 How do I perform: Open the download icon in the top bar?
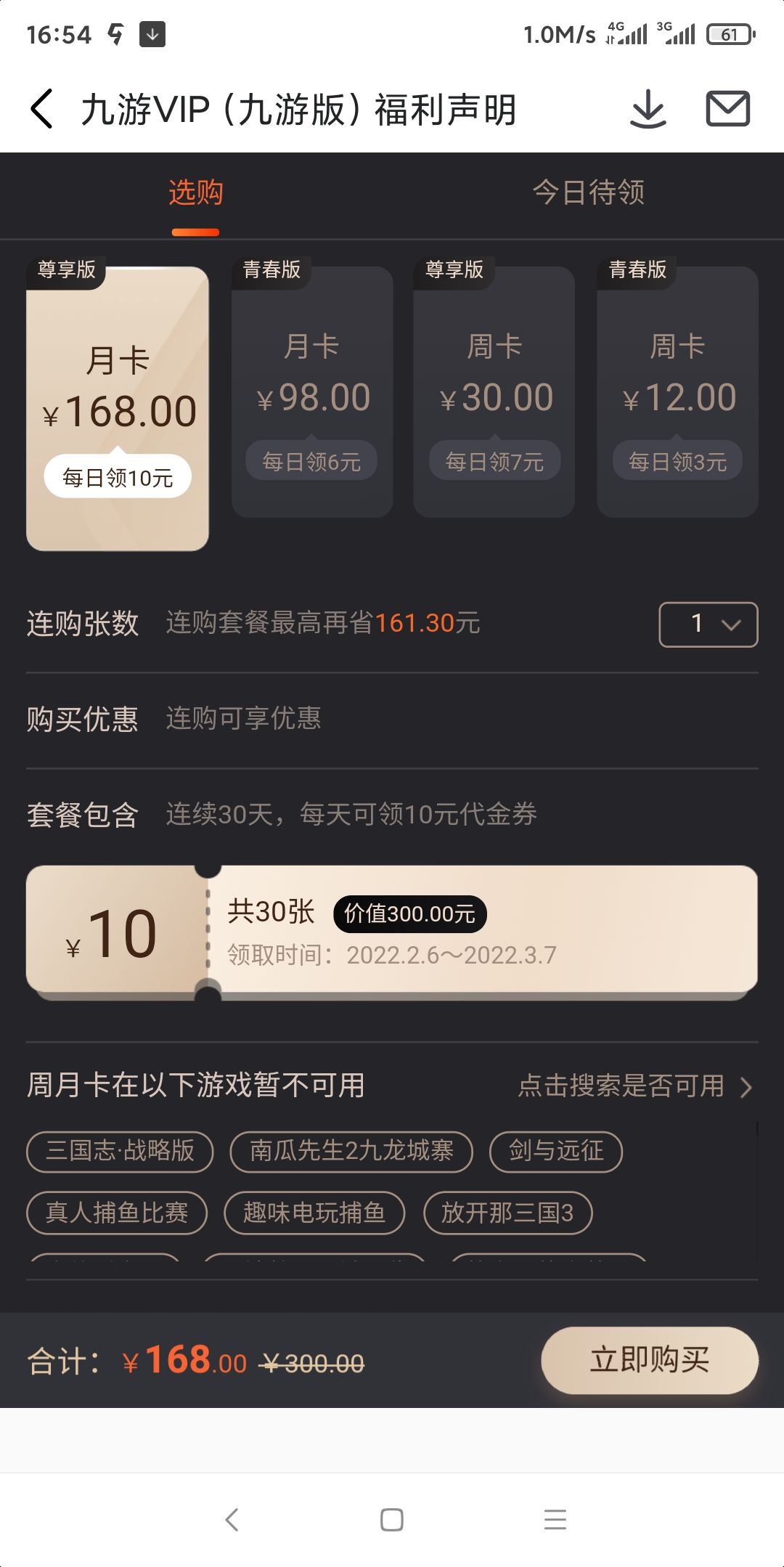click(x=648, y=109)
